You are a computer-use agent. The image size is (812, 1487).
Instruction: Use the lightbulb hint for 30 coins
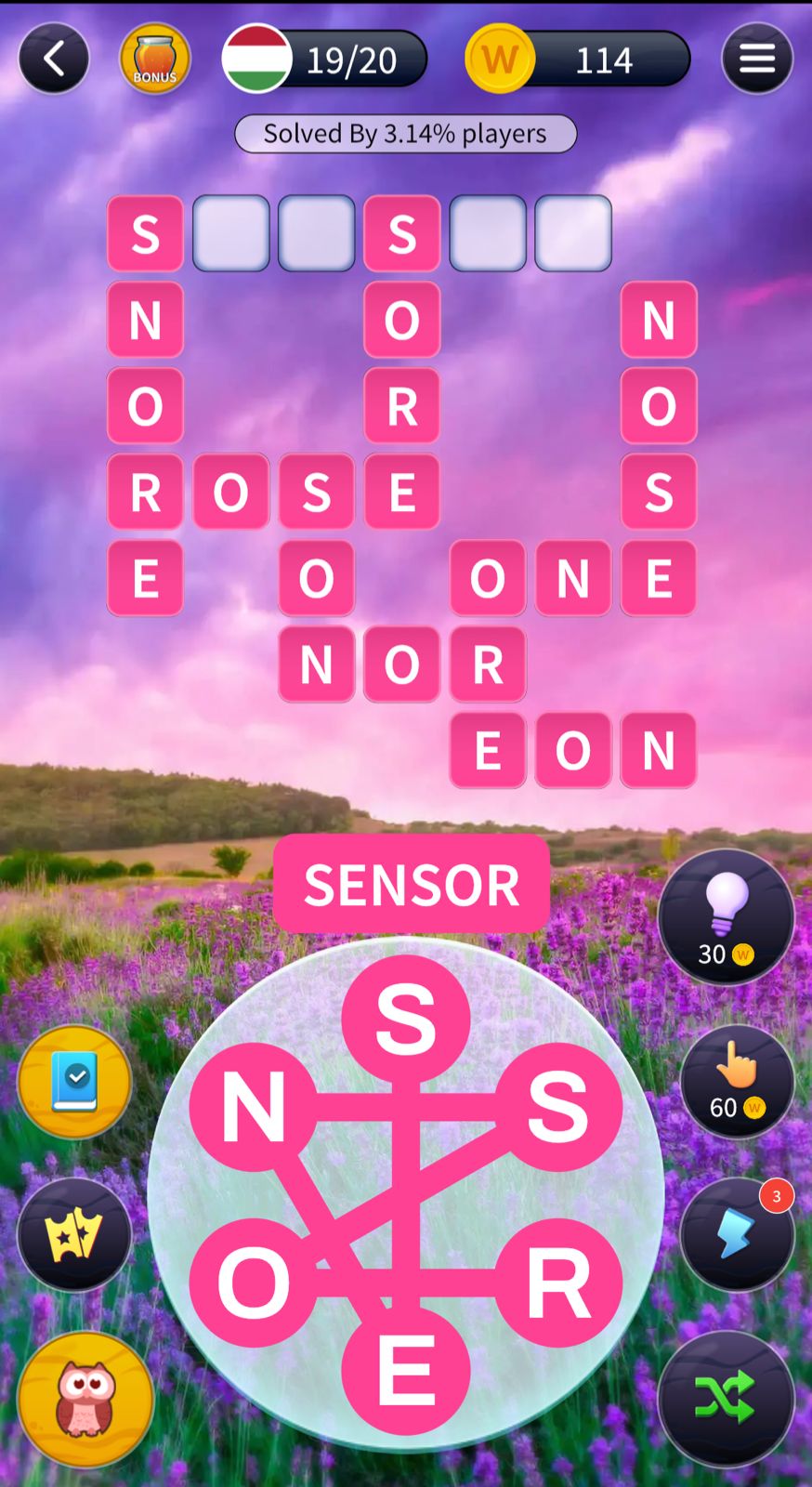(726, 916)
